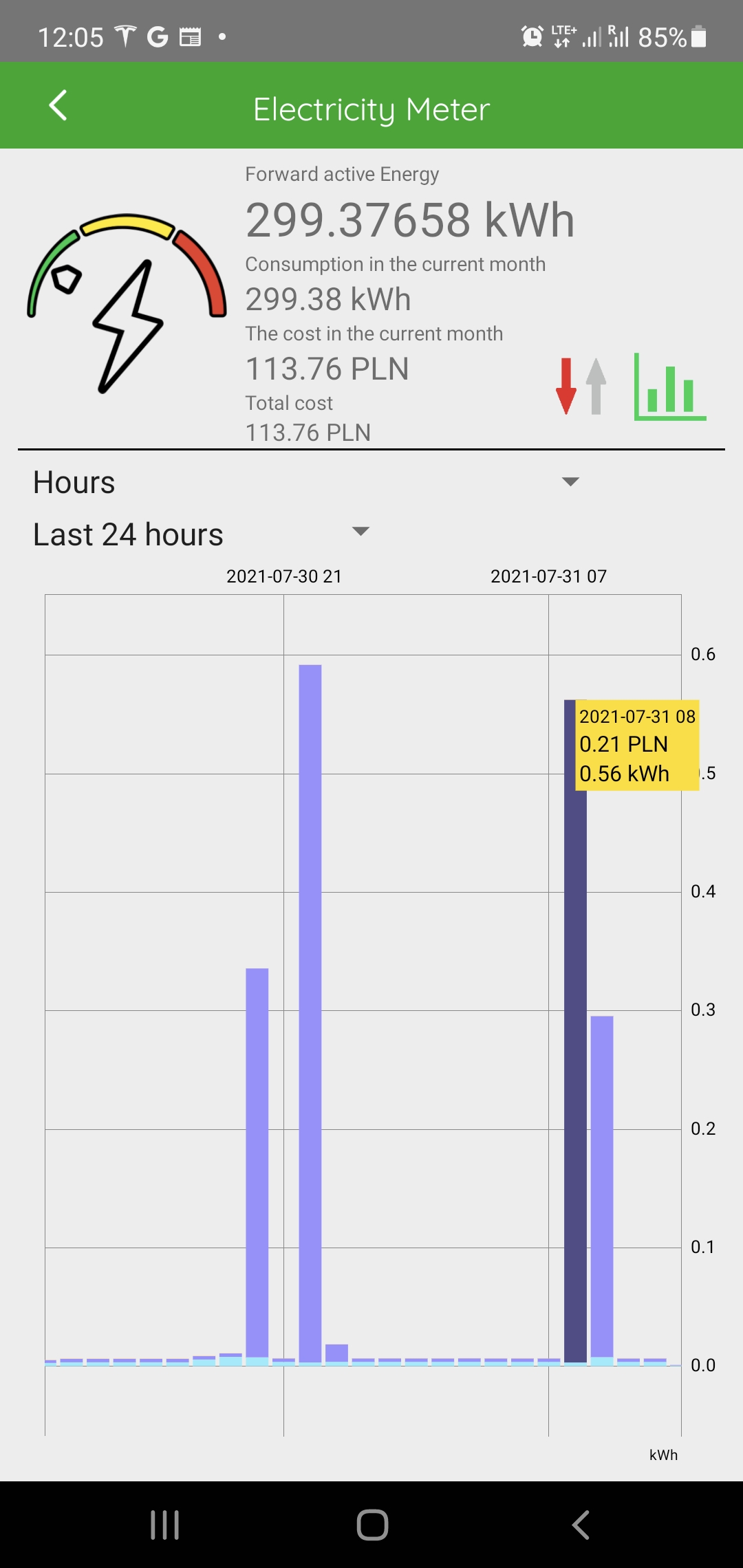Screen dimensions: 743x1568
Task: Open recent apps from the navigation bar
Action: (x=165, y=1525)
